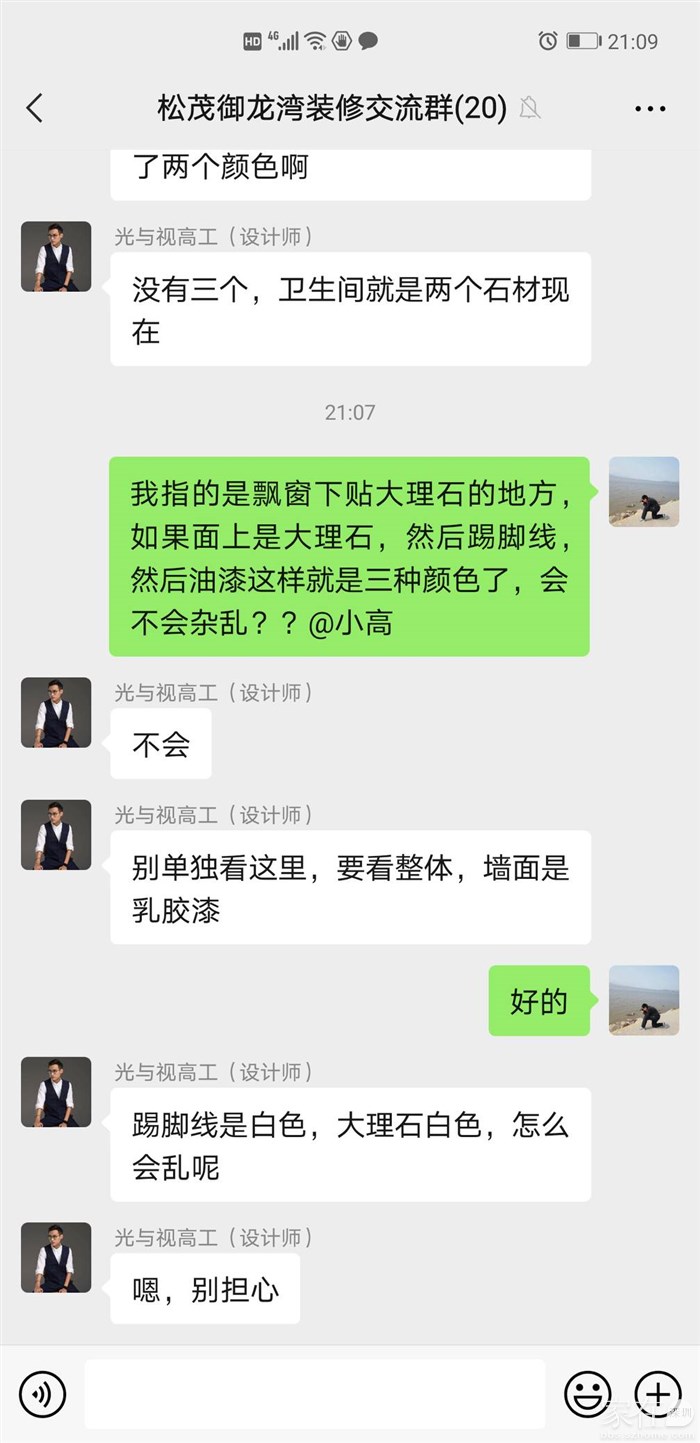Open the emoji sticker panel
Image resolution: width=700 pixels, height=1443 pixels.
(588, 1393)
